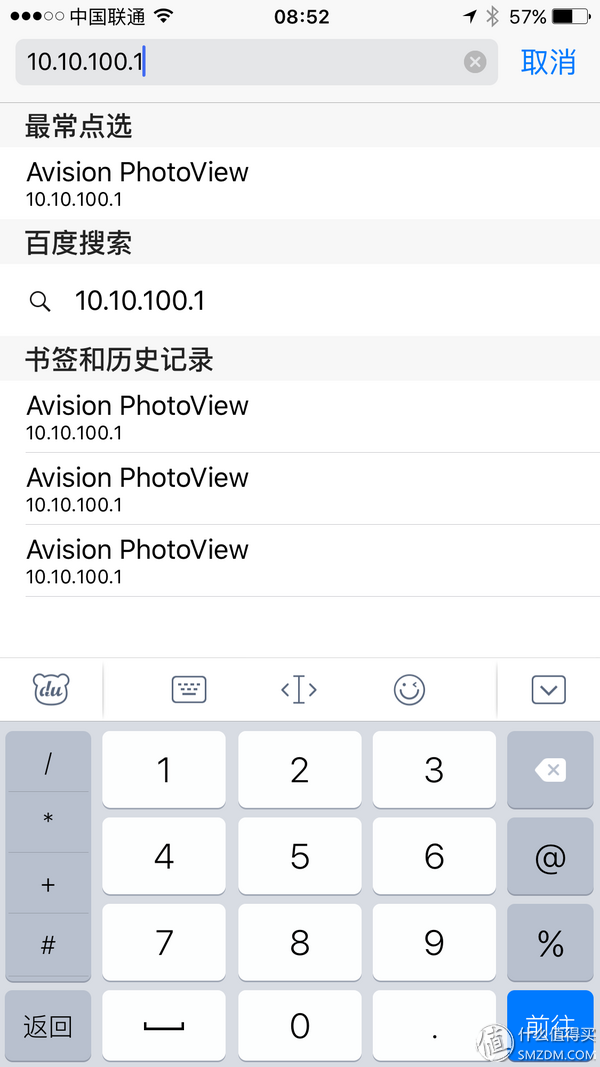Open Avision PhotoView under 最常点选
The image size is (600, 1067).
pyautogui.click(x=300, y=183)
